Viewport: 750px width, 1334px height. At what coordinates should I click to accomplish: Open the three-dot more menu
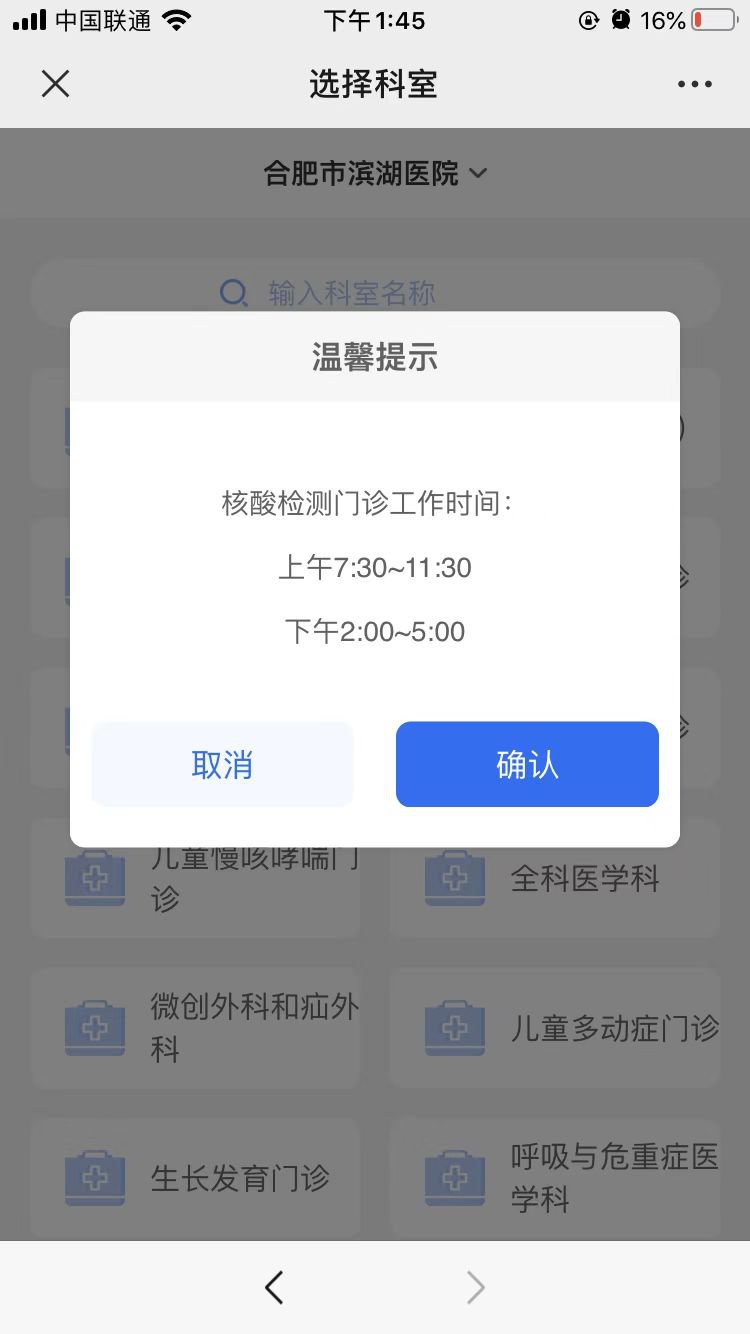point(694,84)
